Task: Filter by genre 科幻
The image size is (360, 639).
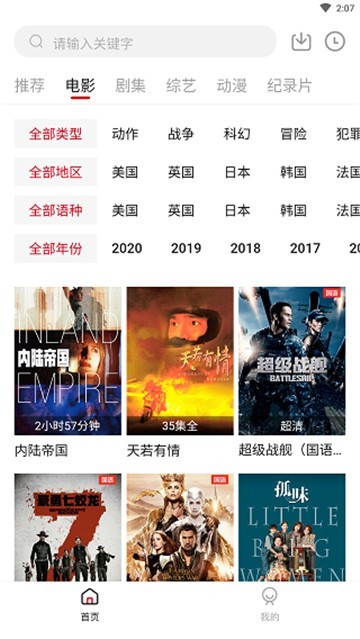Action: coord(237,134)
